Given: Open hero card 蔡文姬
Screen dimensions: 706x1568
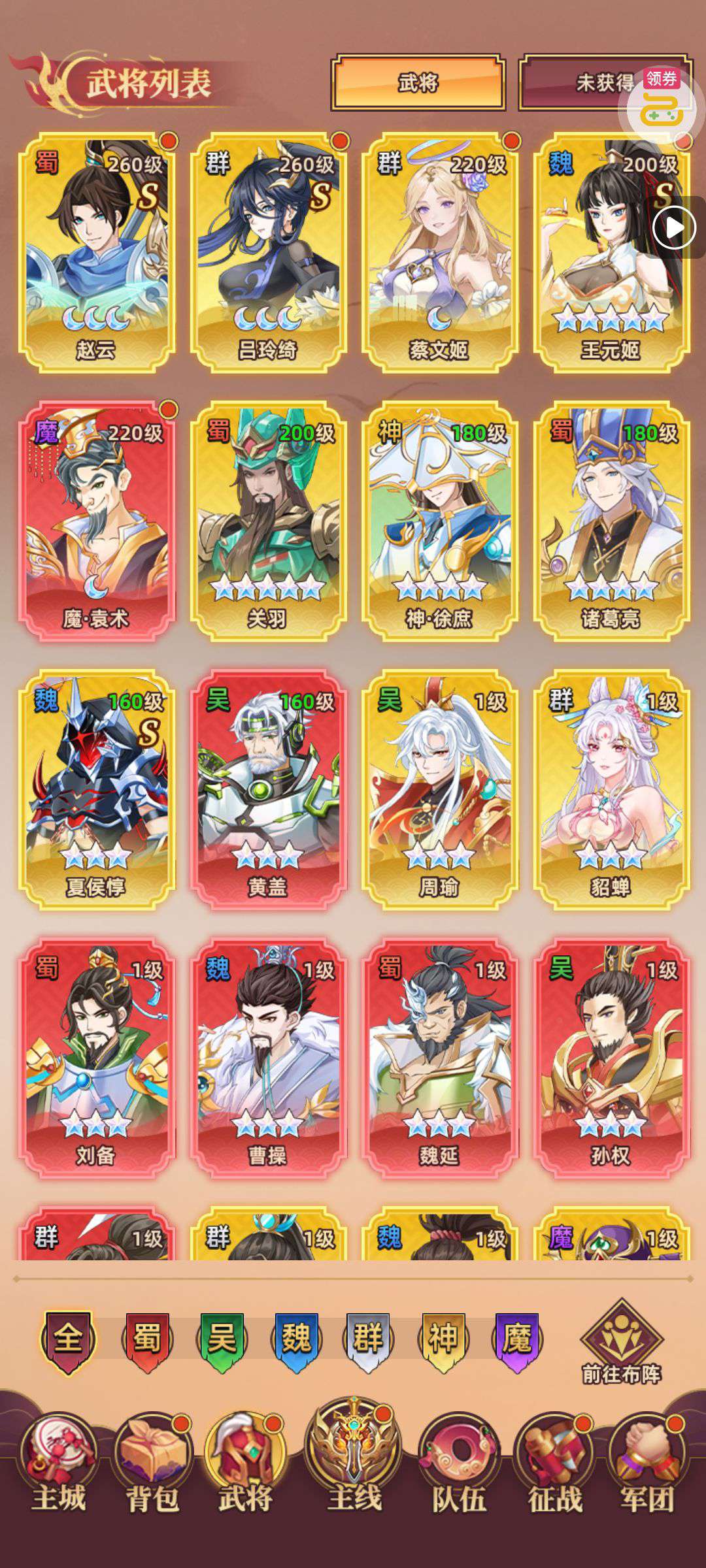Looking at the screenshot, I should [439, 252].
